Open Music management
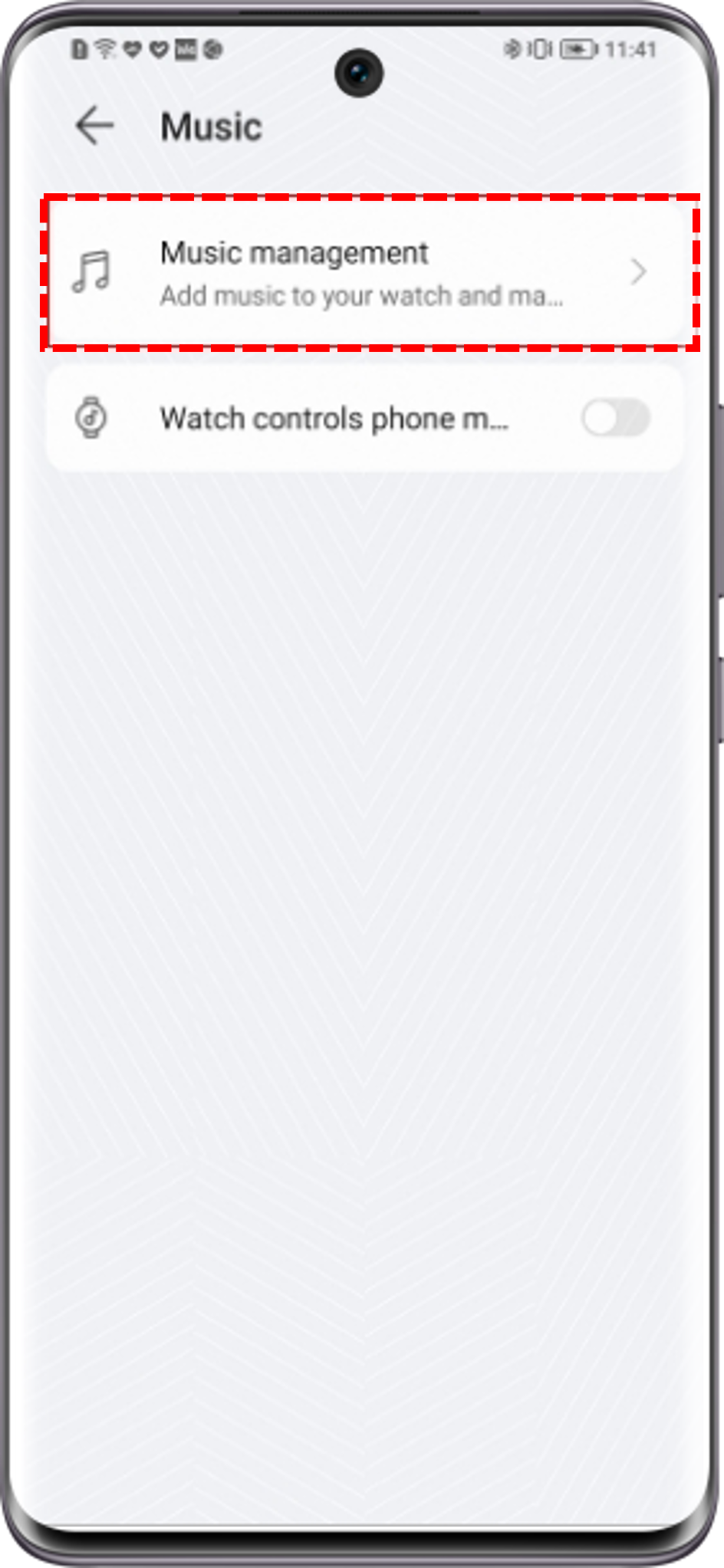The height and width of the screenshot is (1568, 724). [x=364, y=272]
